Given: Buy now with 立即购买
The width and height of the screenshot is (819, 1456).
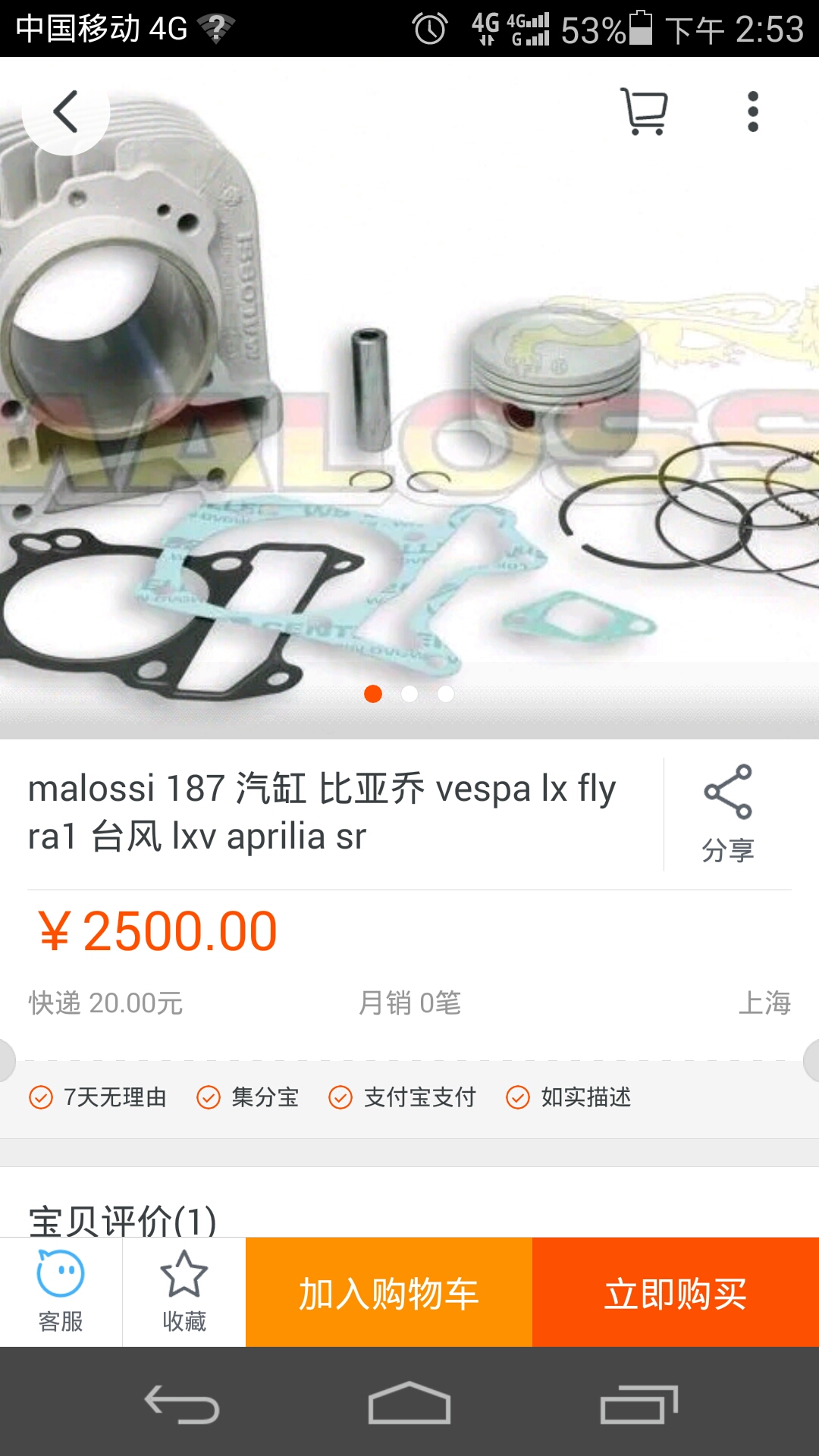Looking at the screenshot, I should [675, 1293].
